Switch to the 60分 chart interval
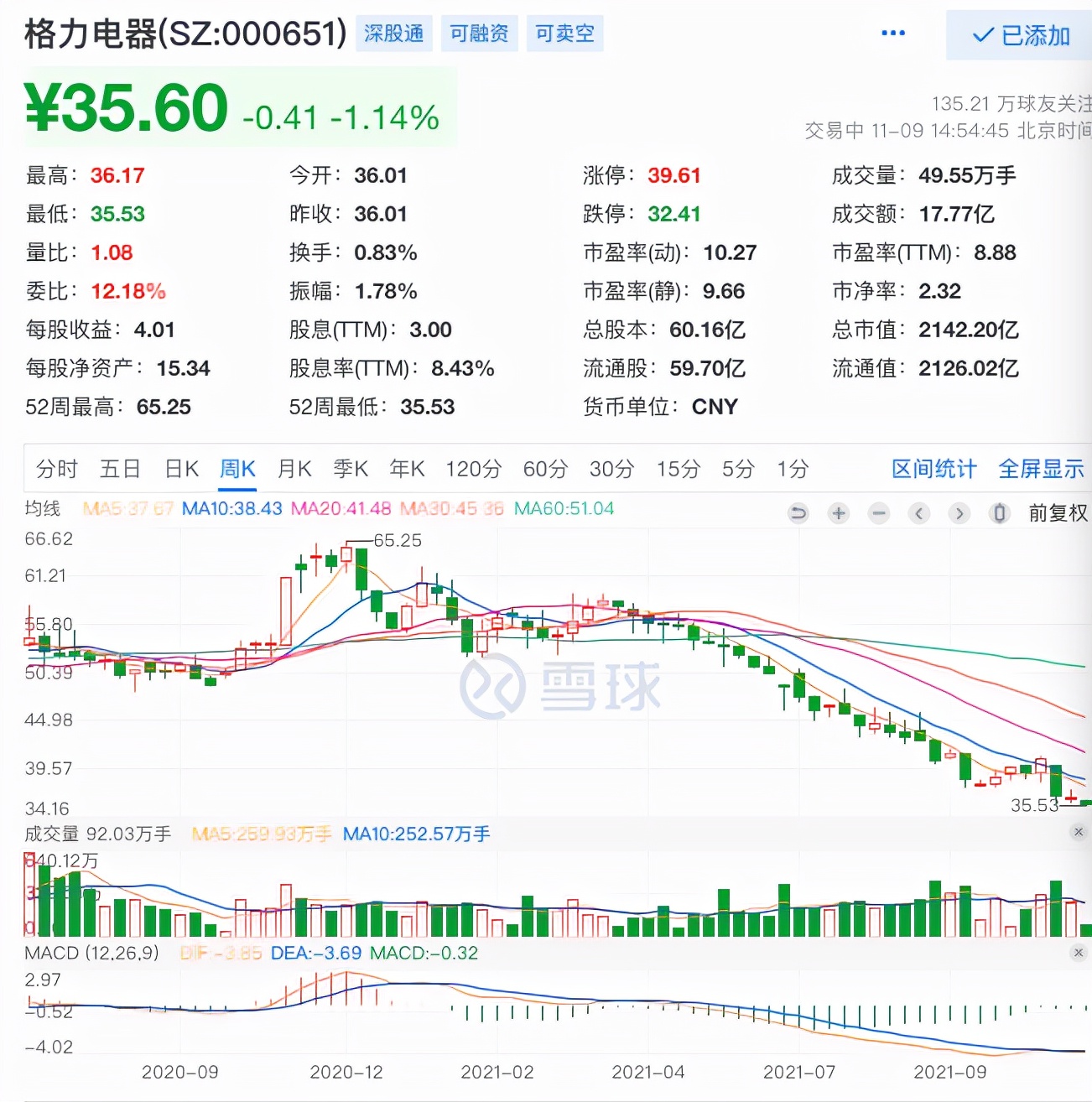 coord(545,469)
